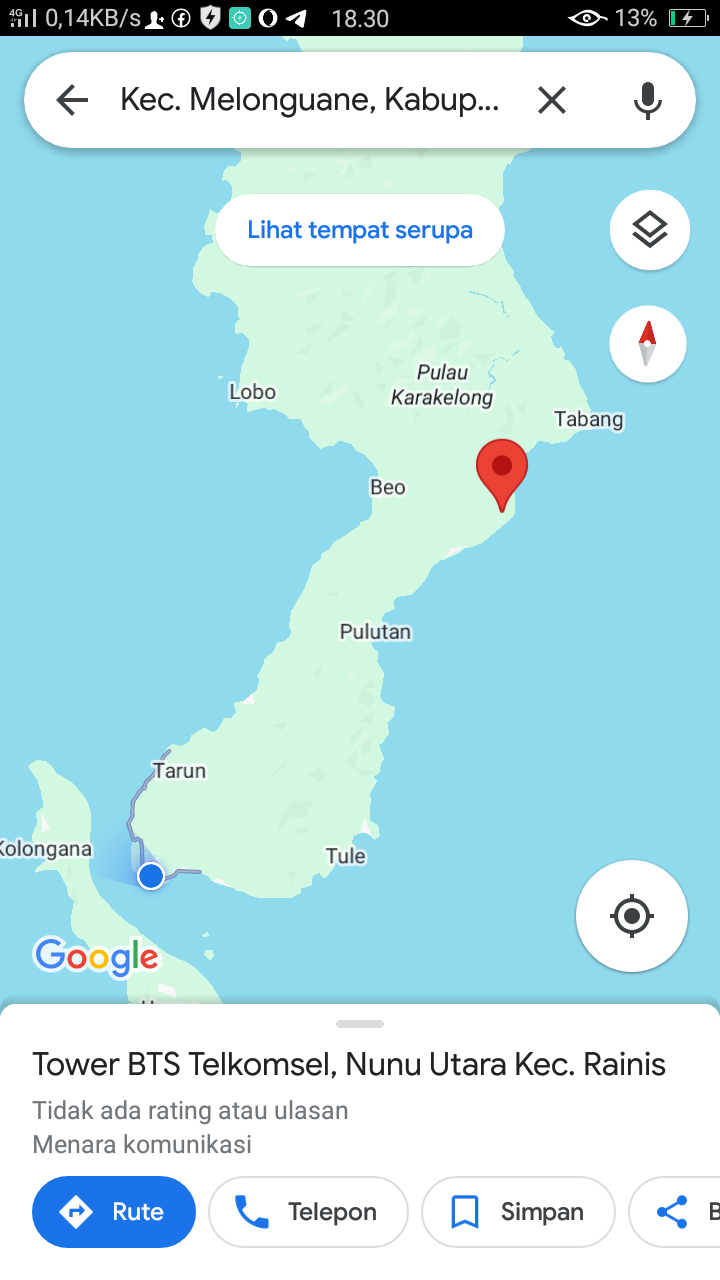The width and height of the screenshot is (720, 1280).
Task: Start voice search with the microphone
Action: pyautogui.click(x=648, y=100)
